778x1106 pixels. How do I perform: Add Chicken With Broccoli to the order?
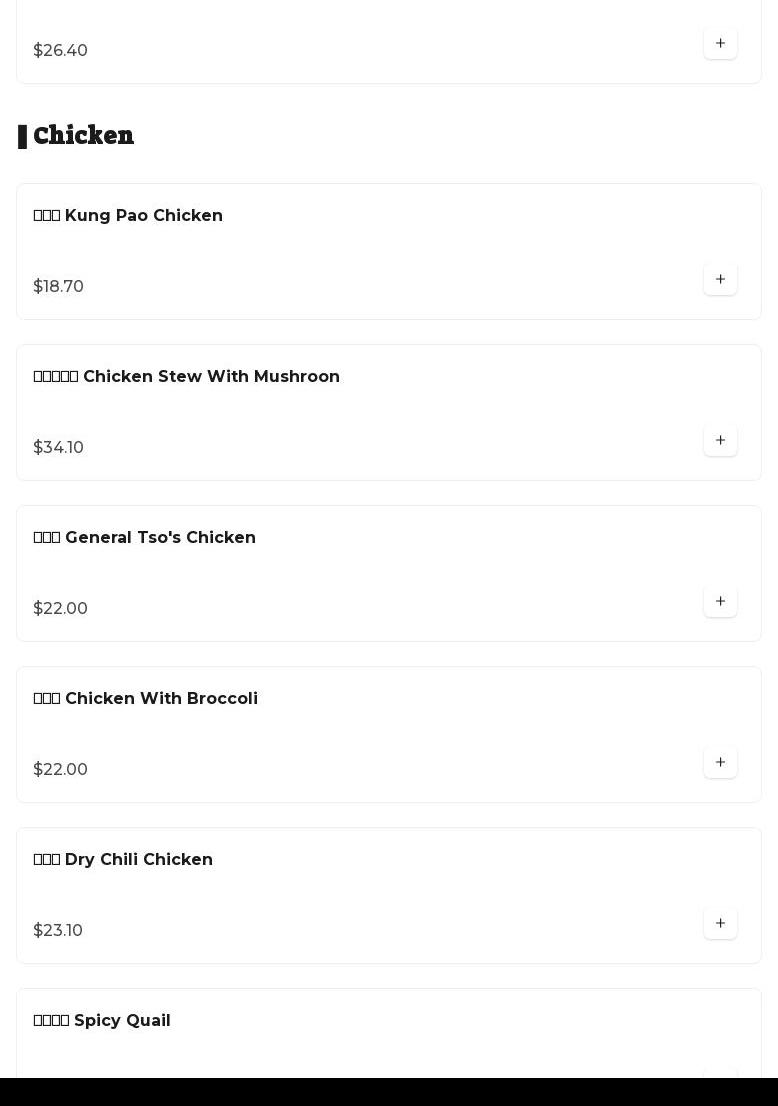point(720,763)
